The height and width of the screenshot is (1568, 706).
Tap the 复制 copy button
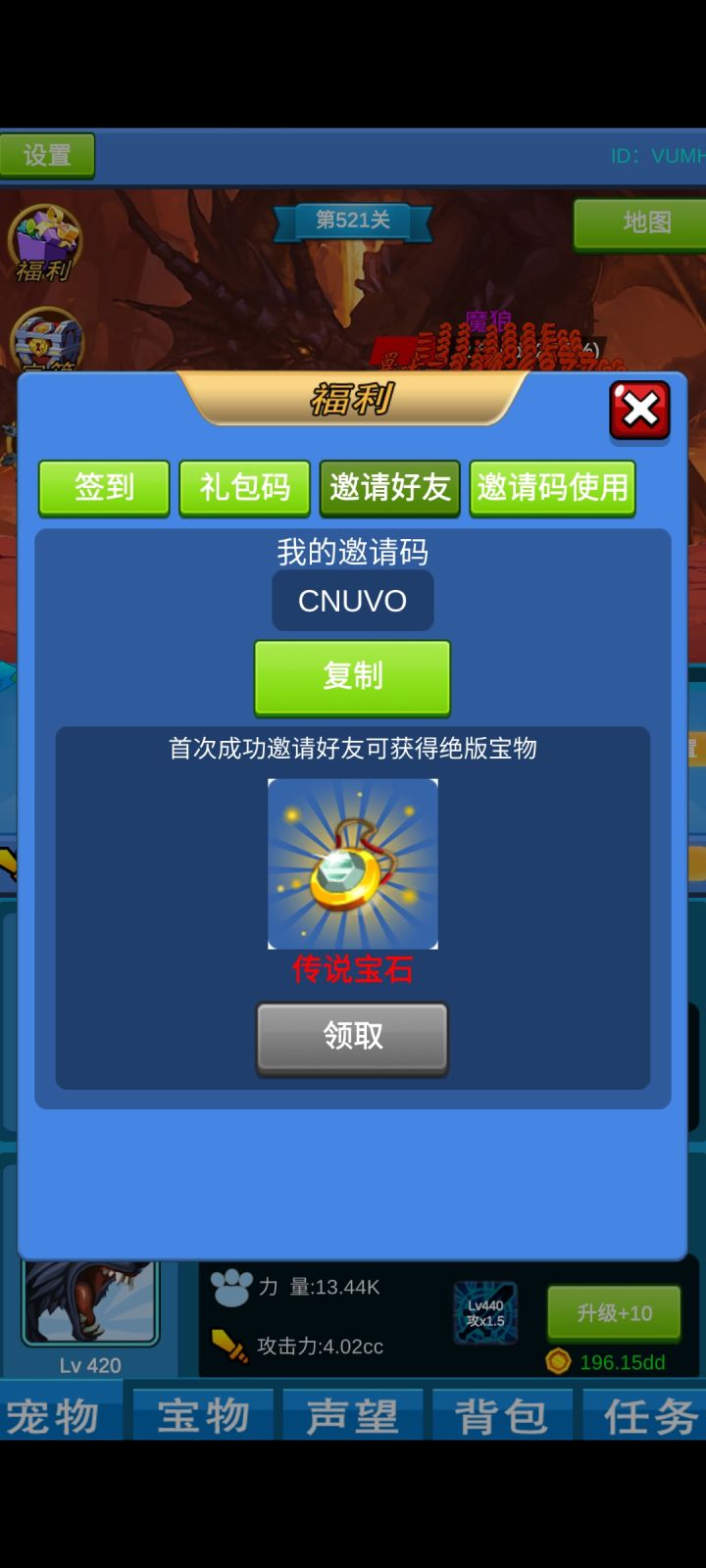tap(352, 676)
